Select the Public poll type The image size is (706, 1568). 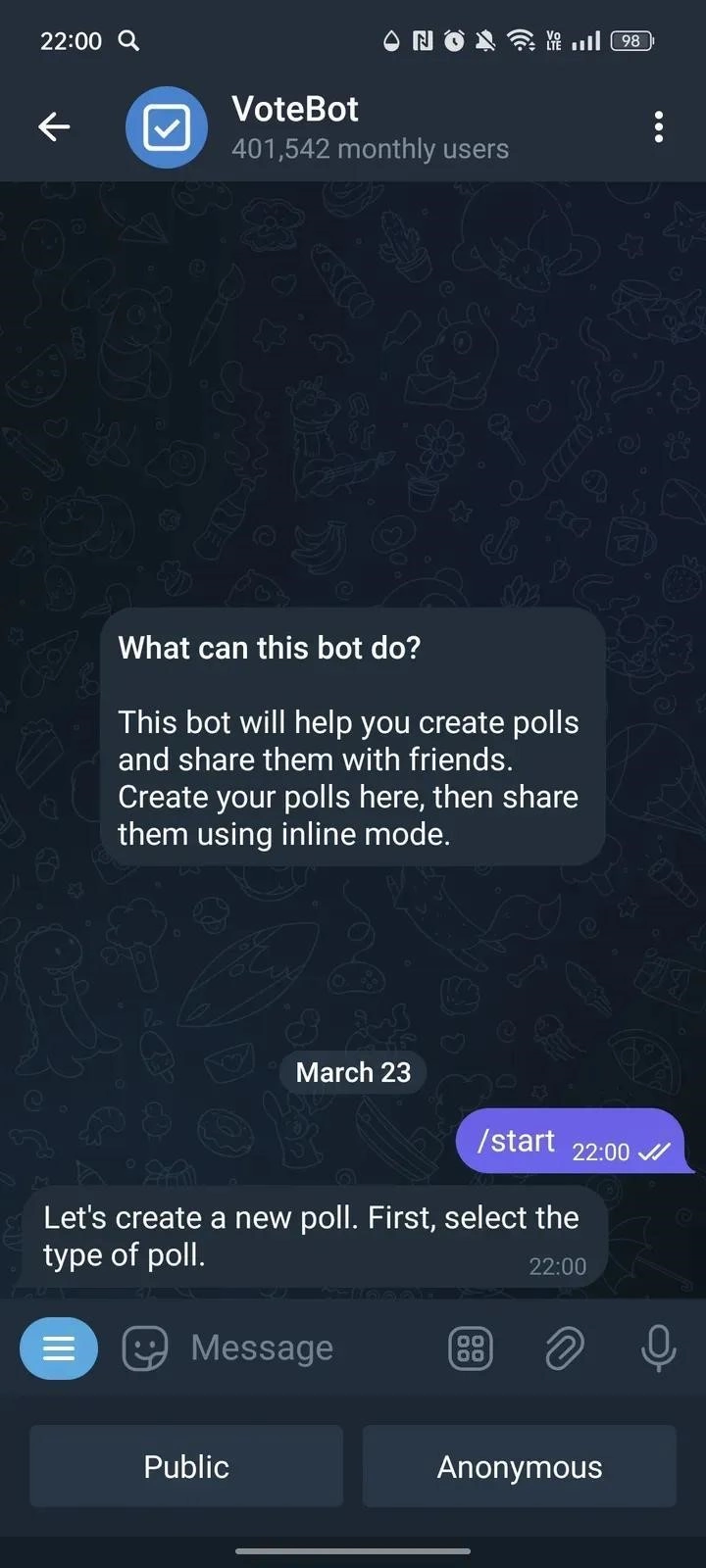186,1466
